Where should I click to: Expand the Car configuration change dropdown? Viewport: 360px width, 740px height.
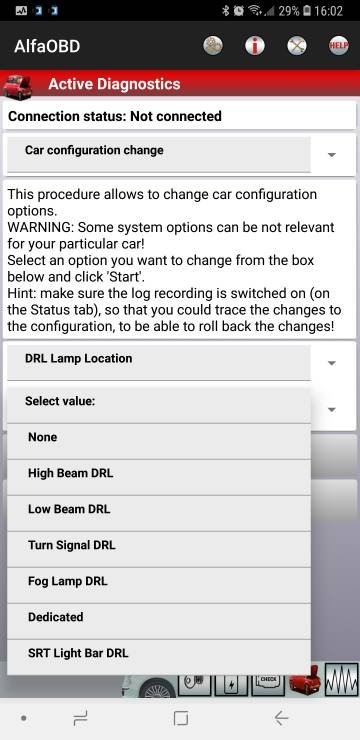click(179, 155)
